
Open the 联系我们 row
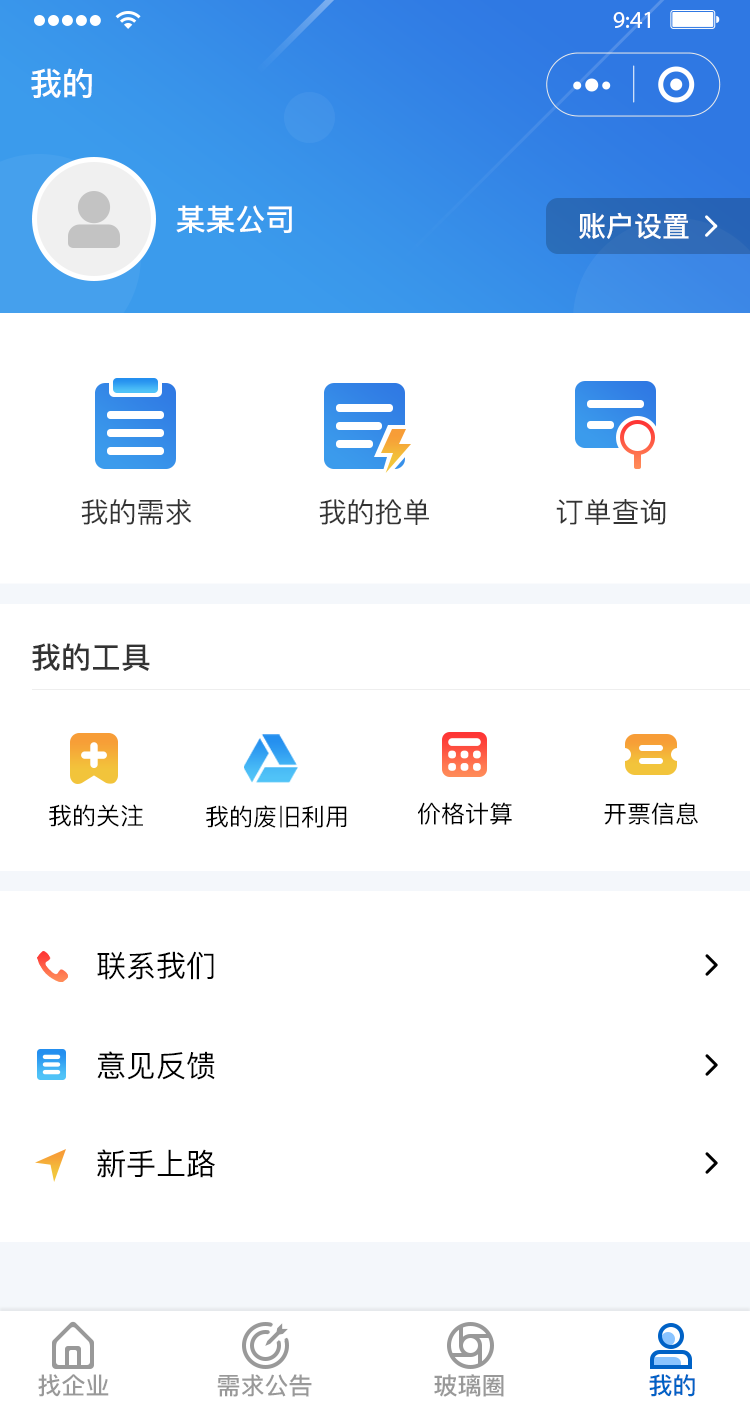pos(375,966)
